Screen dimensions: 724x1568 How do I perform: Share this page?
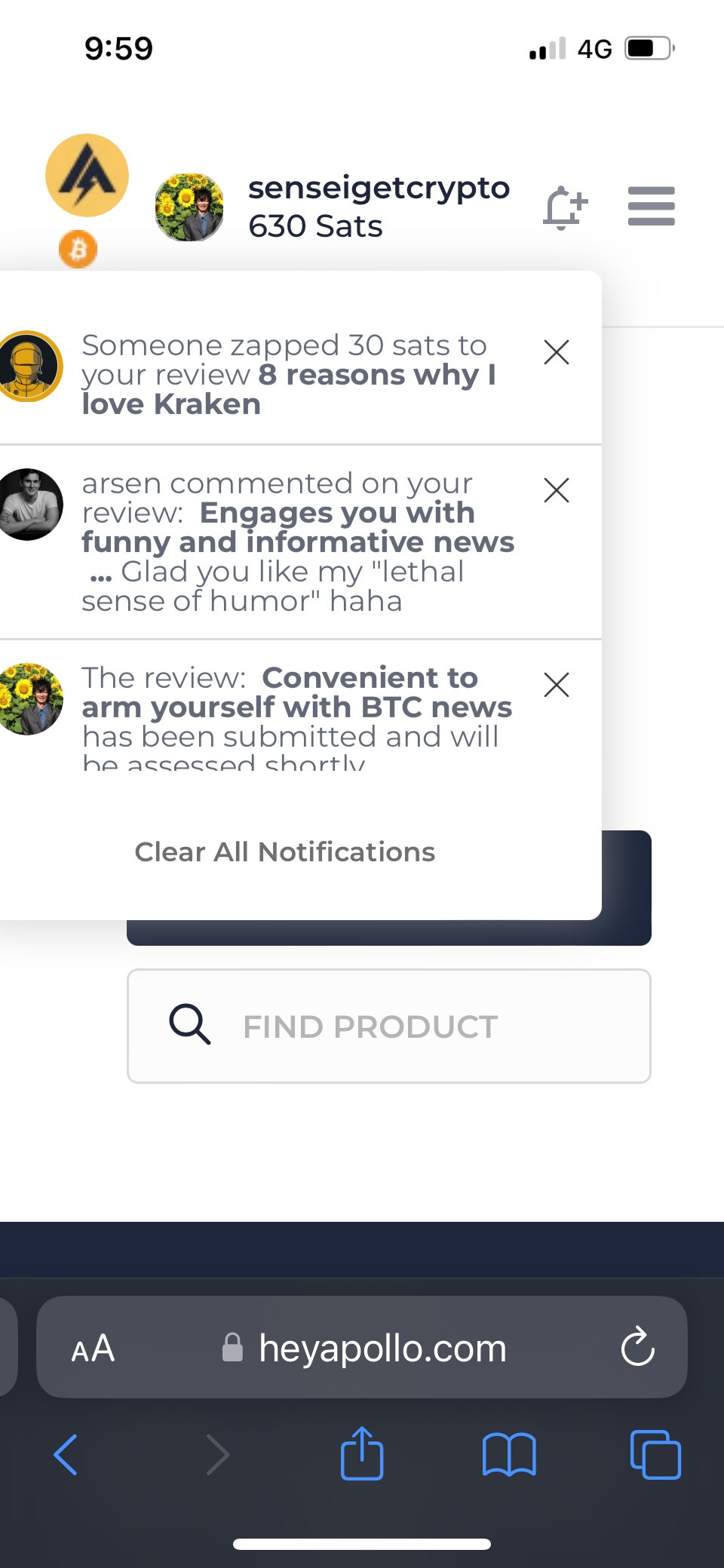click(x=362, y=1453)
